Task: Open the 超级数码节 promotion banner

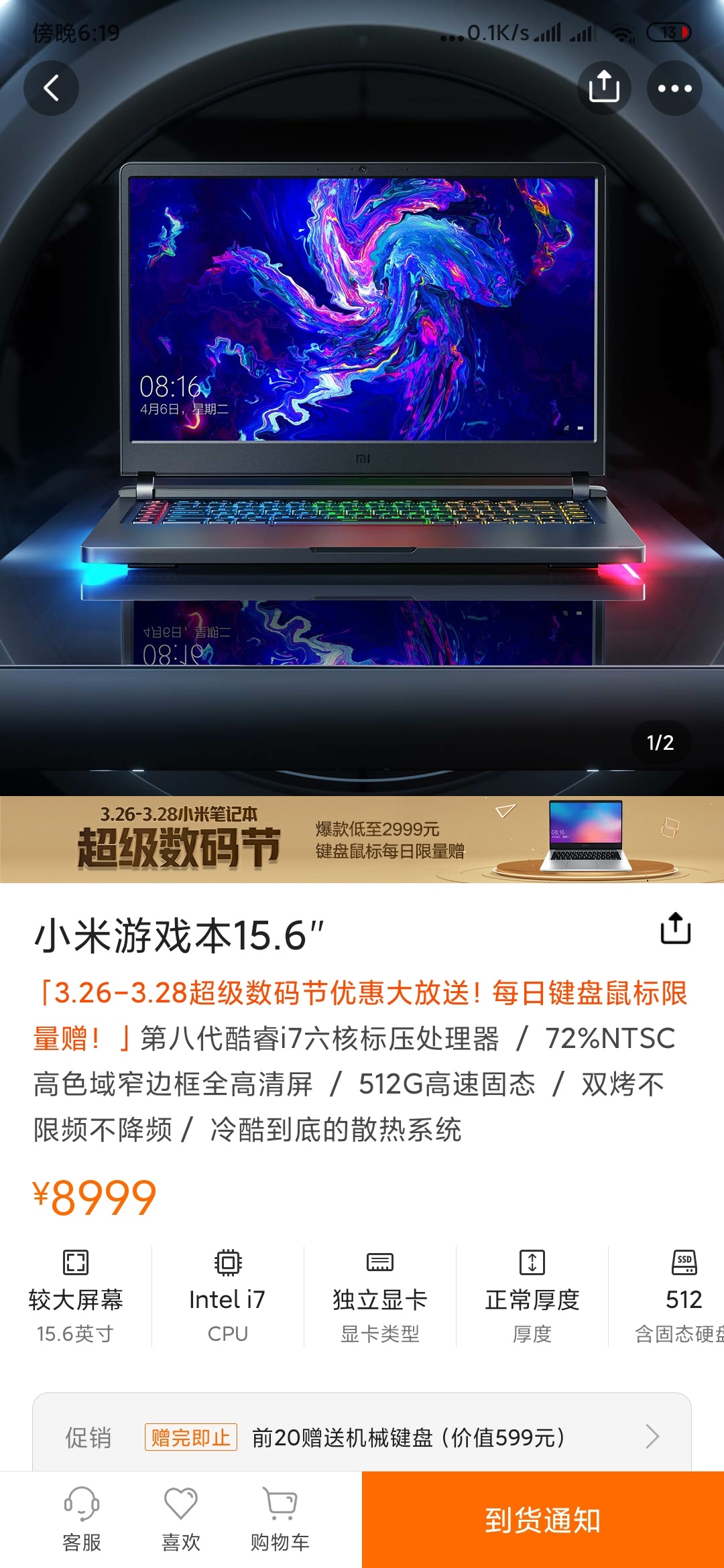Action: click(x=362, y=840)
